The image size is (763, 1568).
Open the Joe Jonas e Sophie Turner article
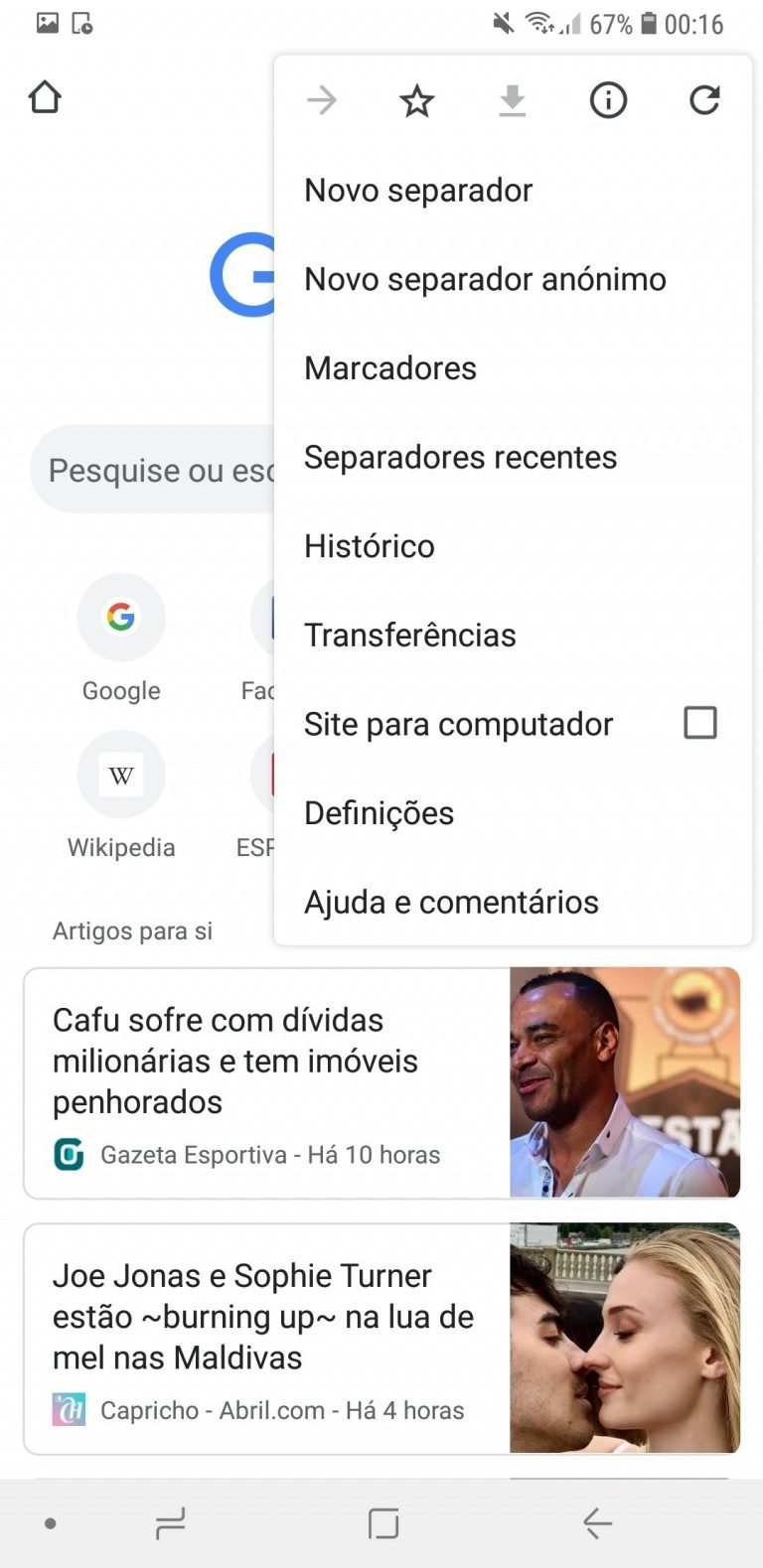pos(261,1317)
